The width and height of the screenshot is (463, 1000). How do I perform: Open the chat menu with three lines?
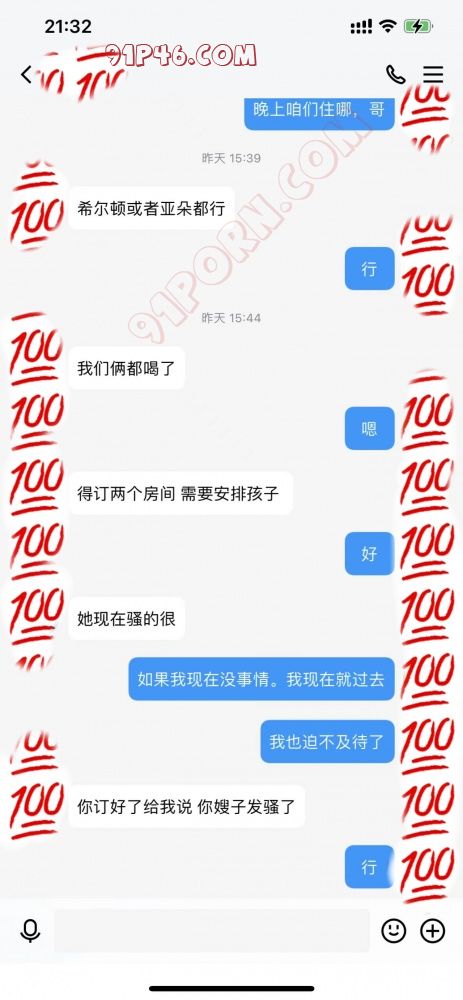tap(433, 75)
